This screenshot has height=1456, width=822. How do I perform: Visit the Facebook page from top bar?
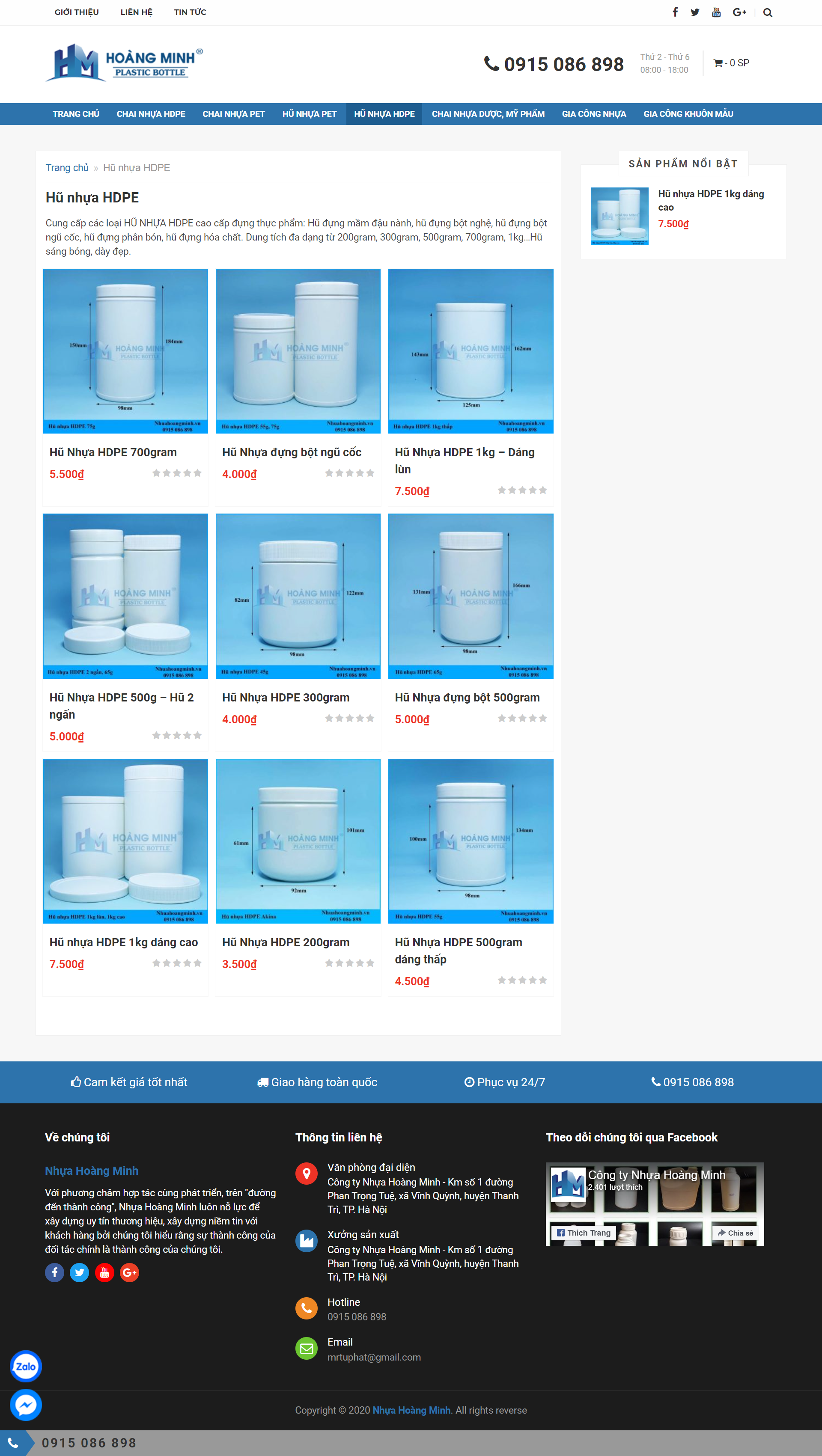click(x=675, y=12)
